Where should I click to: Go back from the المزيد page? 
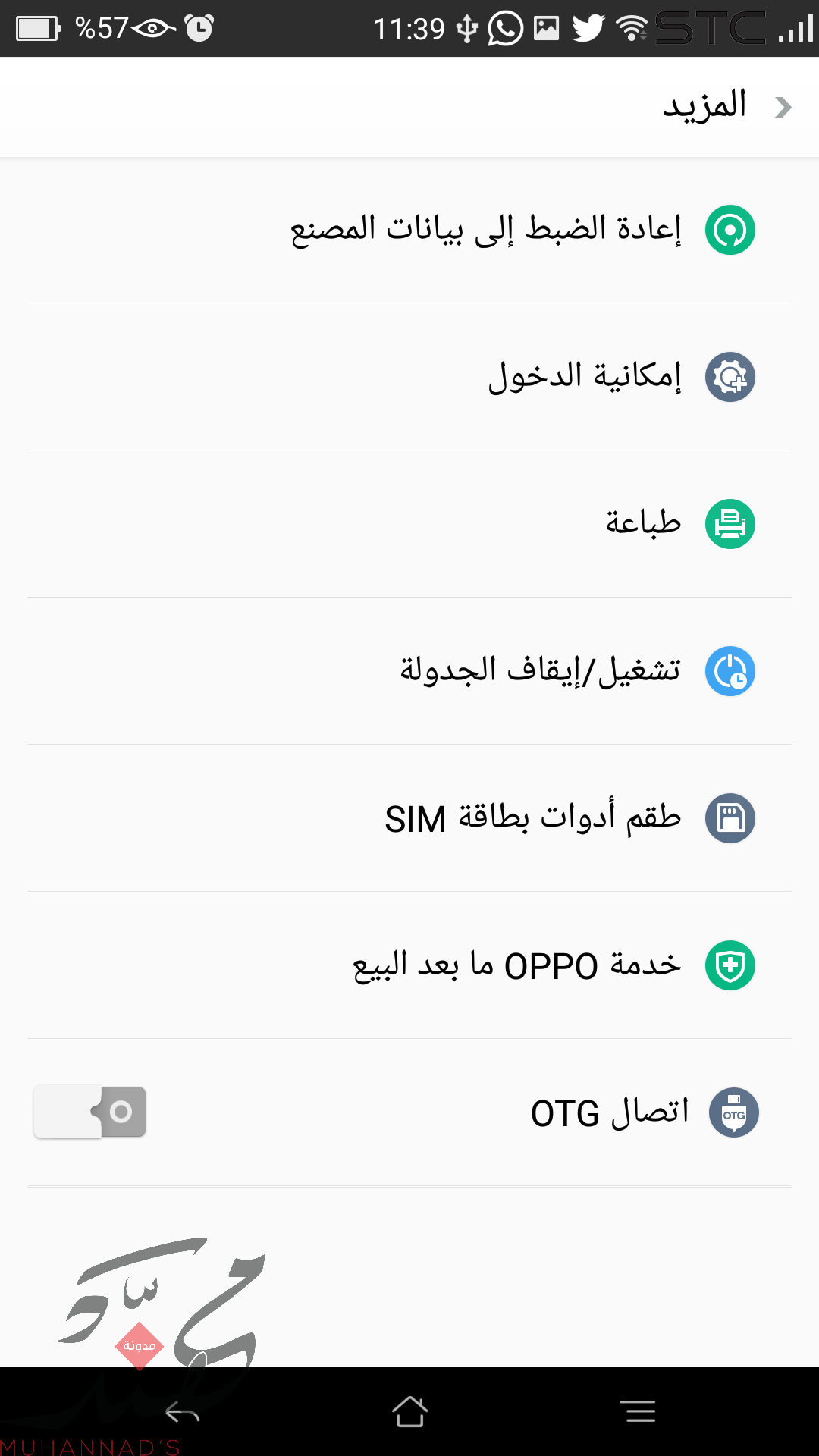tap(783, 107)
